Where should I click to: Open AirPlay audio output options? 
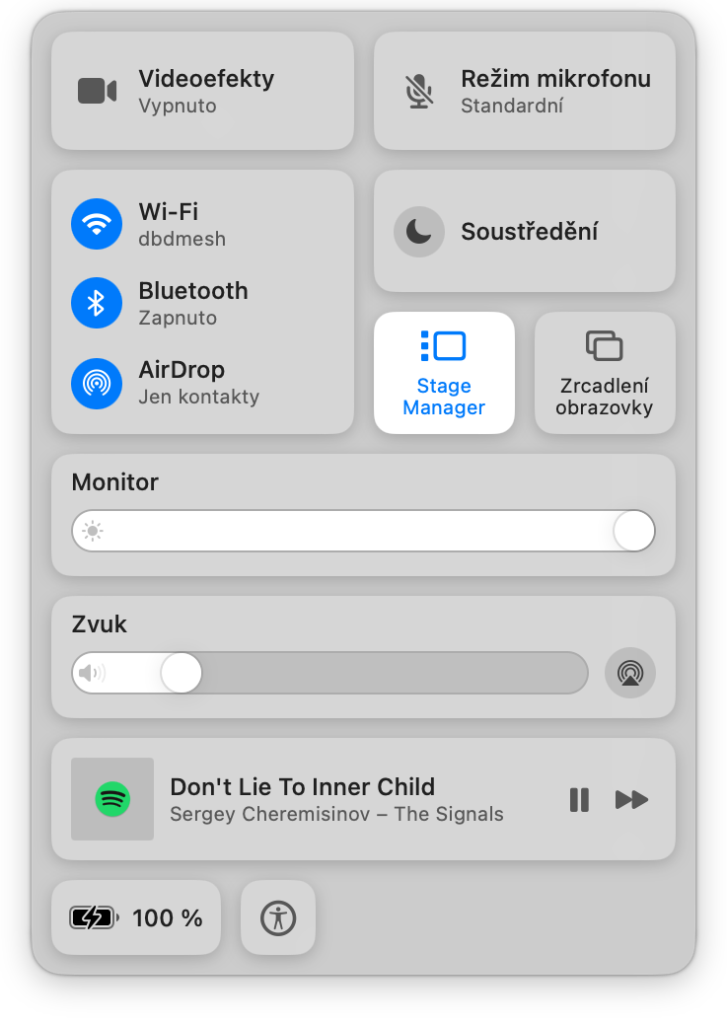coord(630,673)
